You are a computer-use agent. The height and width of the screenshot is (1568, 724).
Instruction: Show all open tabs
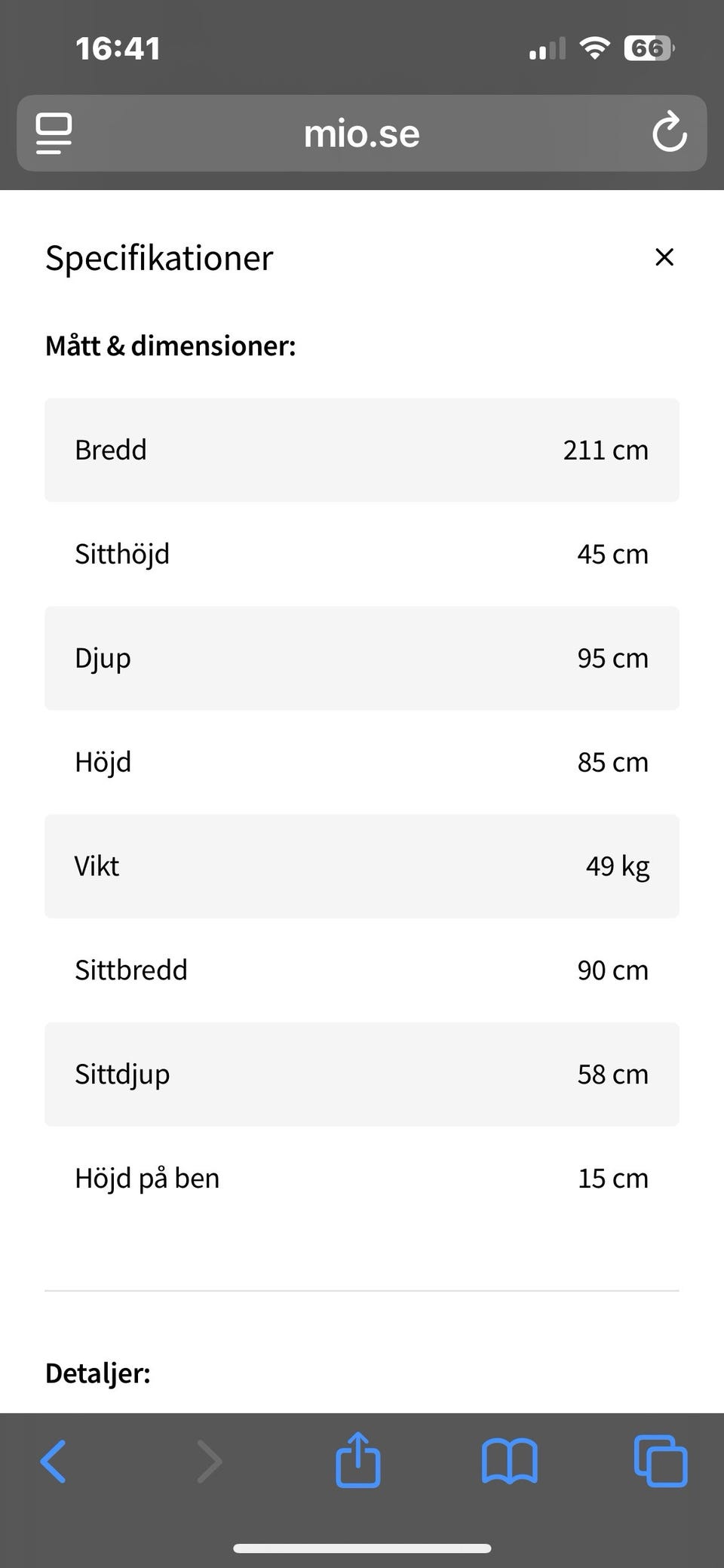click(661, 1462)
